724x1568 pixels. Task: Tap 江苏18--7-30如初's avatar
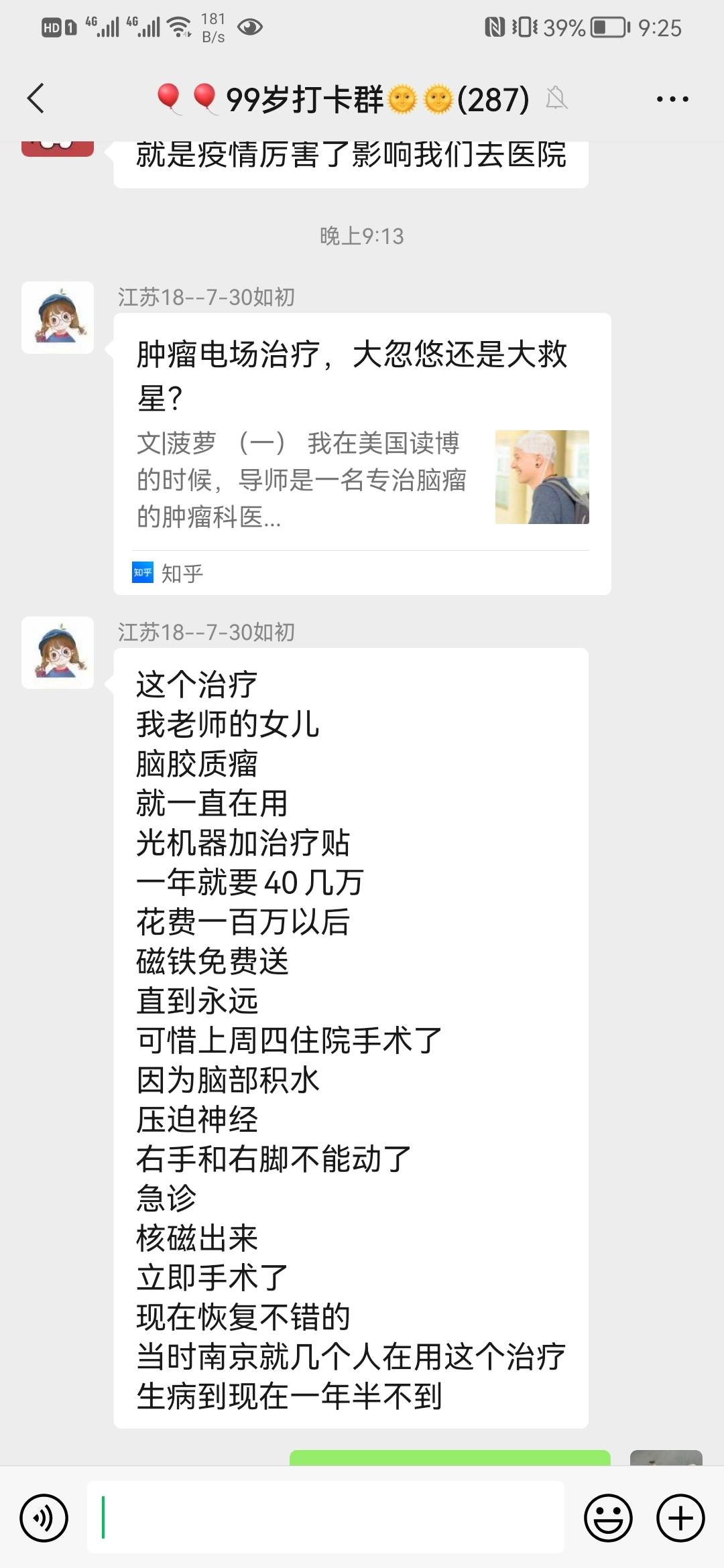coord(58,315)
